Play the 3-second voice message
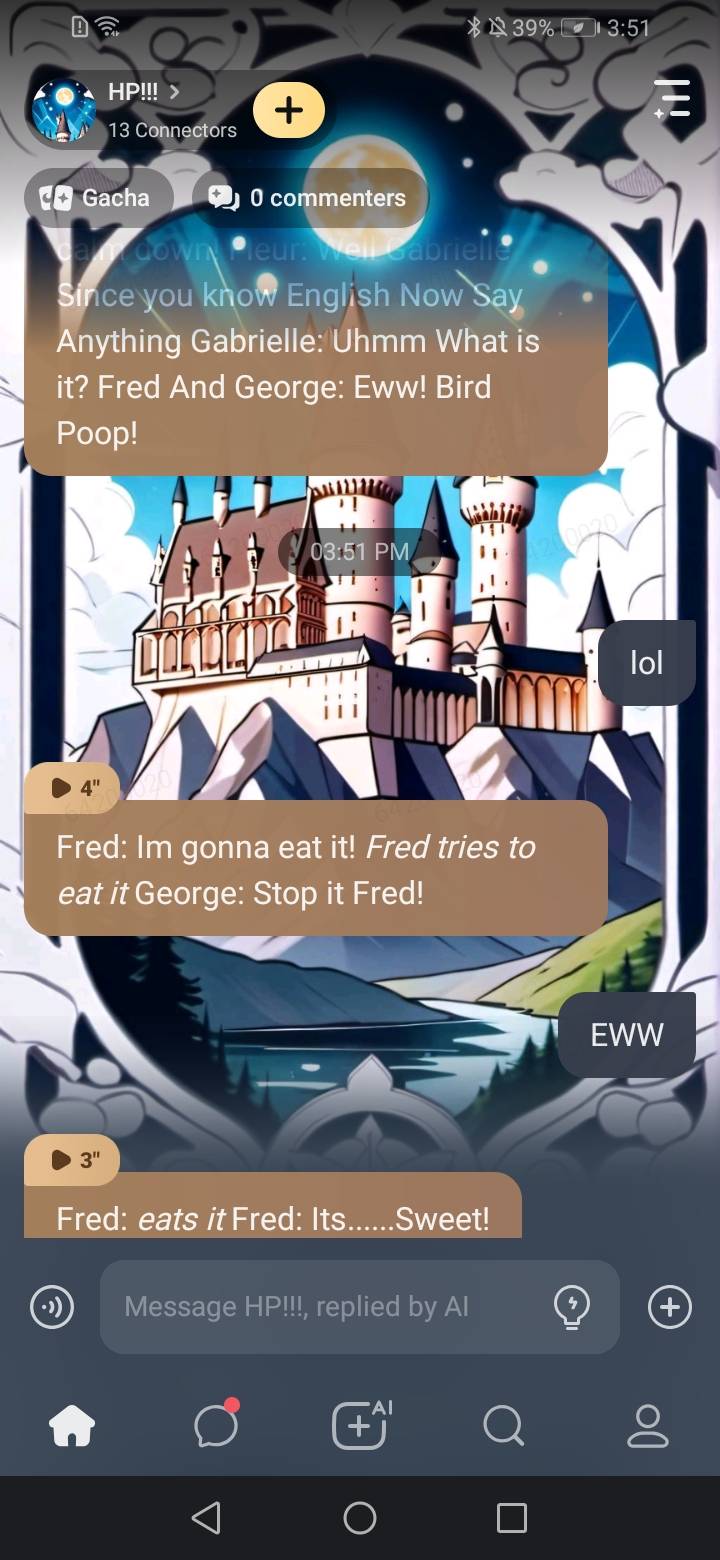Viewport: 720px width, 1560px height. tap(72, 1159)
